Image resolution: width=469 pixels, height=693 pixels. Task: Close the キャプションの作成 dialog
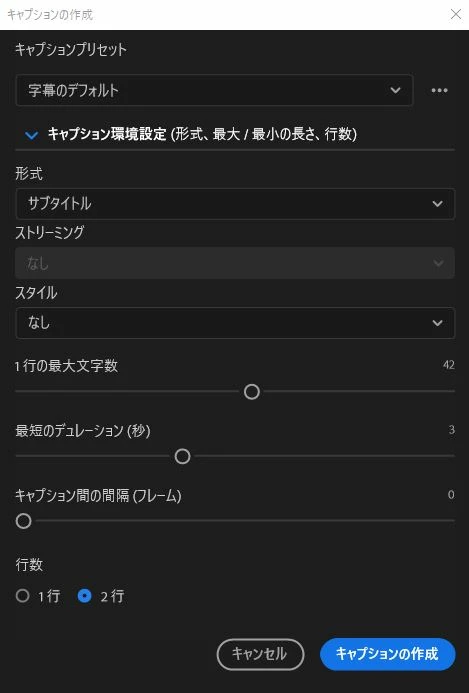coord(456,14)
